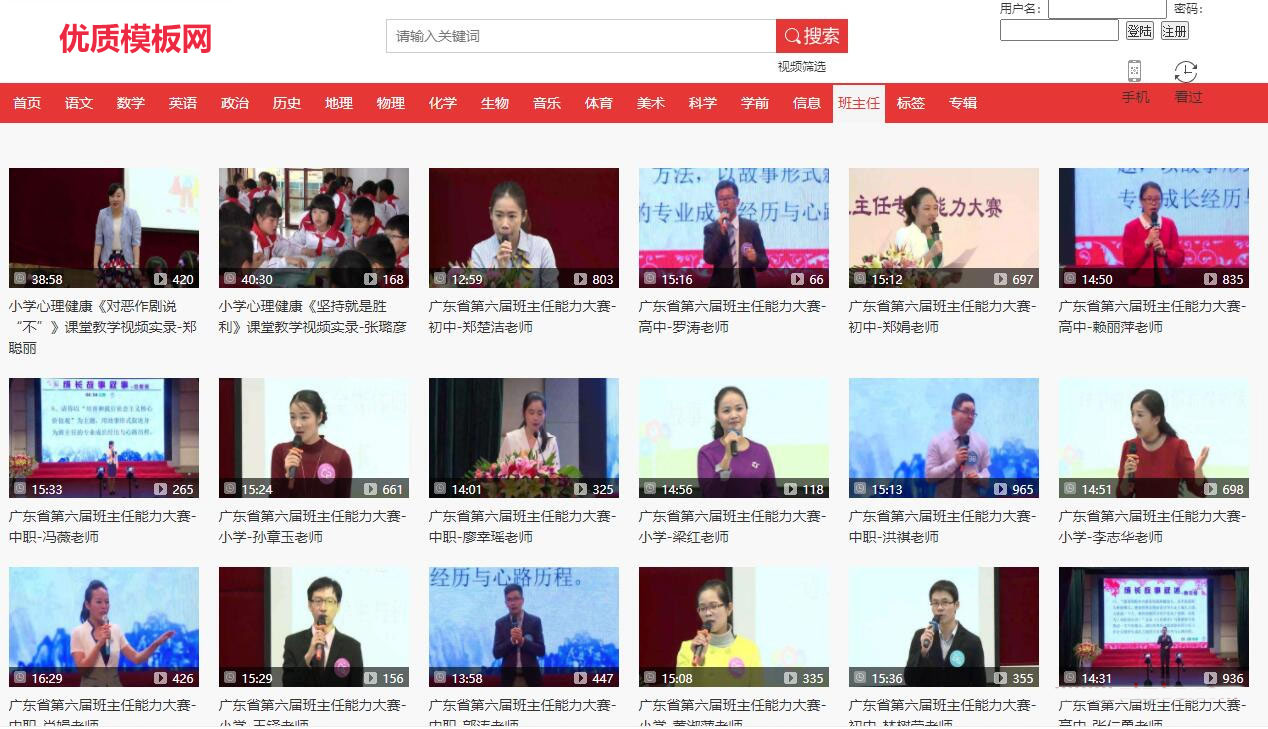Select the 物理 tab in navigation
The width and height of the screenshot is (1268, 729).
(391, 103)
